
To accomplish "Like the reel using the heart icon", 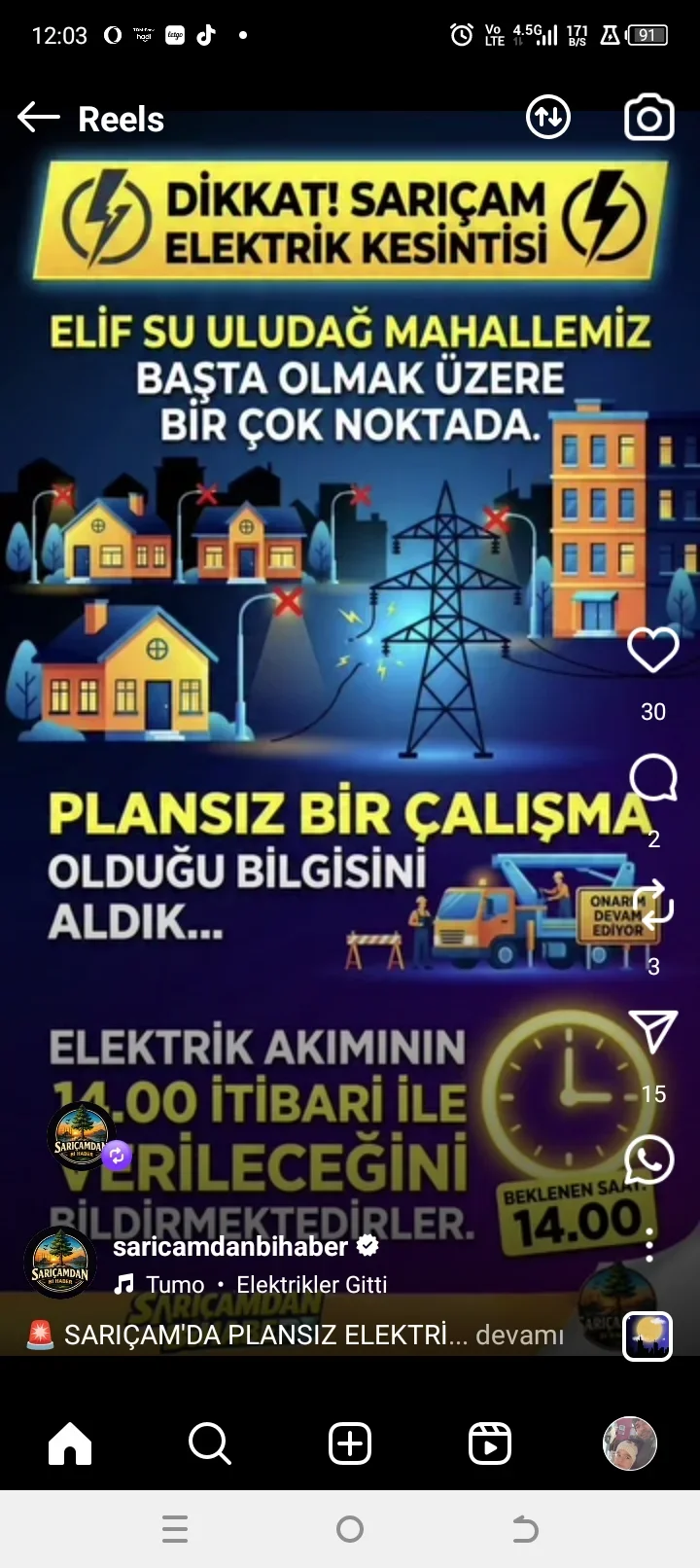I will tap(651, 650).
